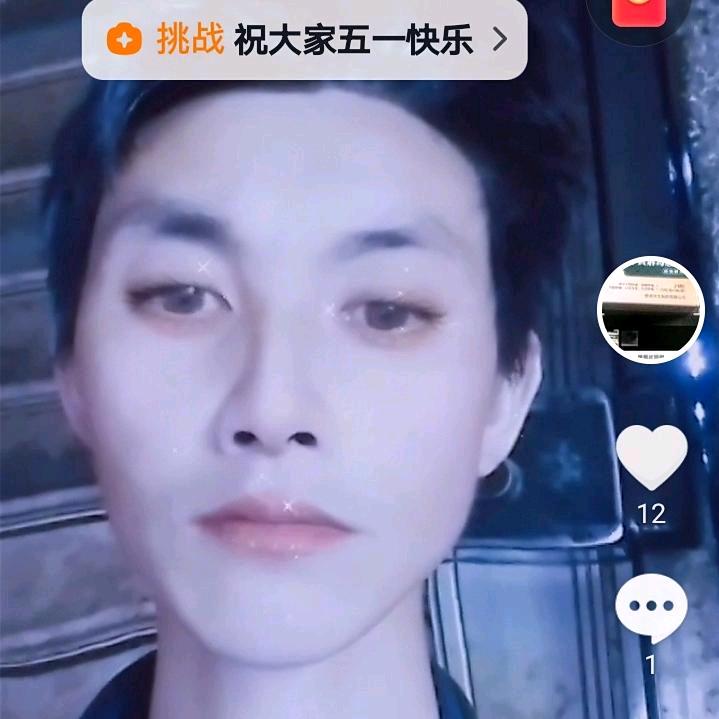This screenshot has width=719, height=719.
Task: Tap the red envelope icon
Action: (x=639, y=13)
